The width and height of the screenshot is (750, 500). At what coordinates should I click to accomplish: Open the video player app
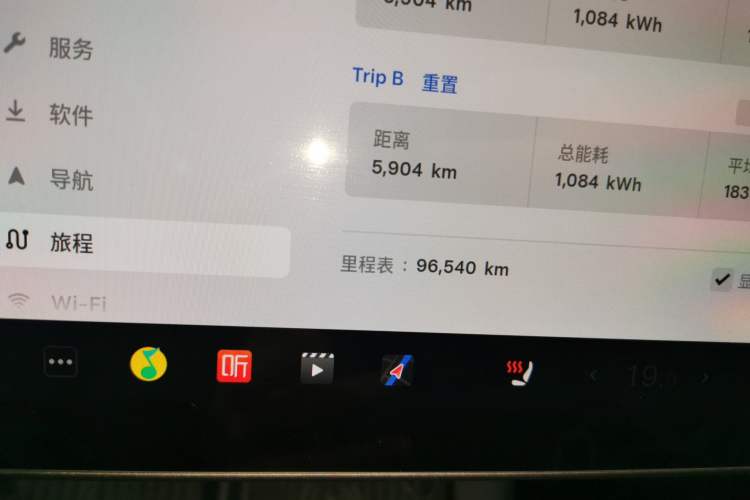point(317,368)
